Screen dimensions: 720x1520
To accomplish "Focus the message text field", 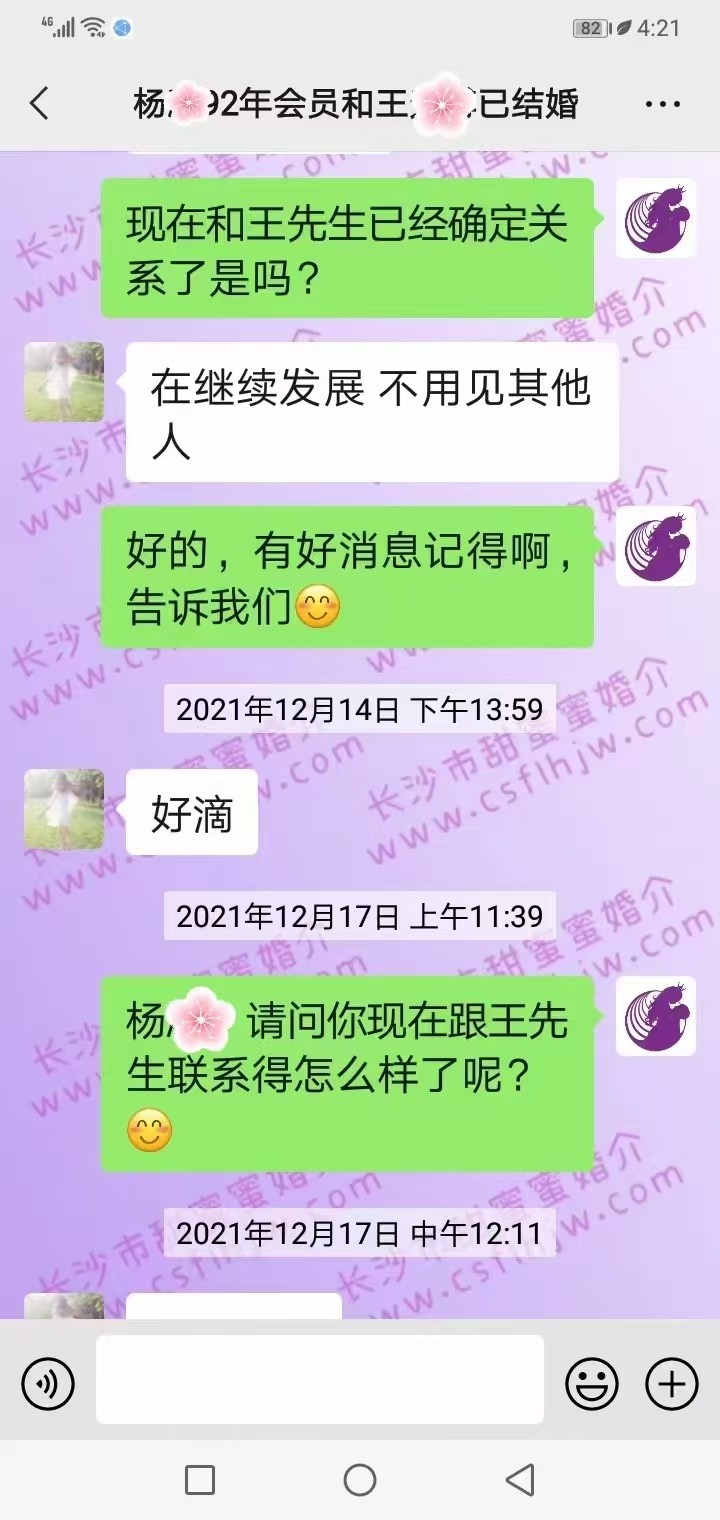I will [x=320, y=1379].
